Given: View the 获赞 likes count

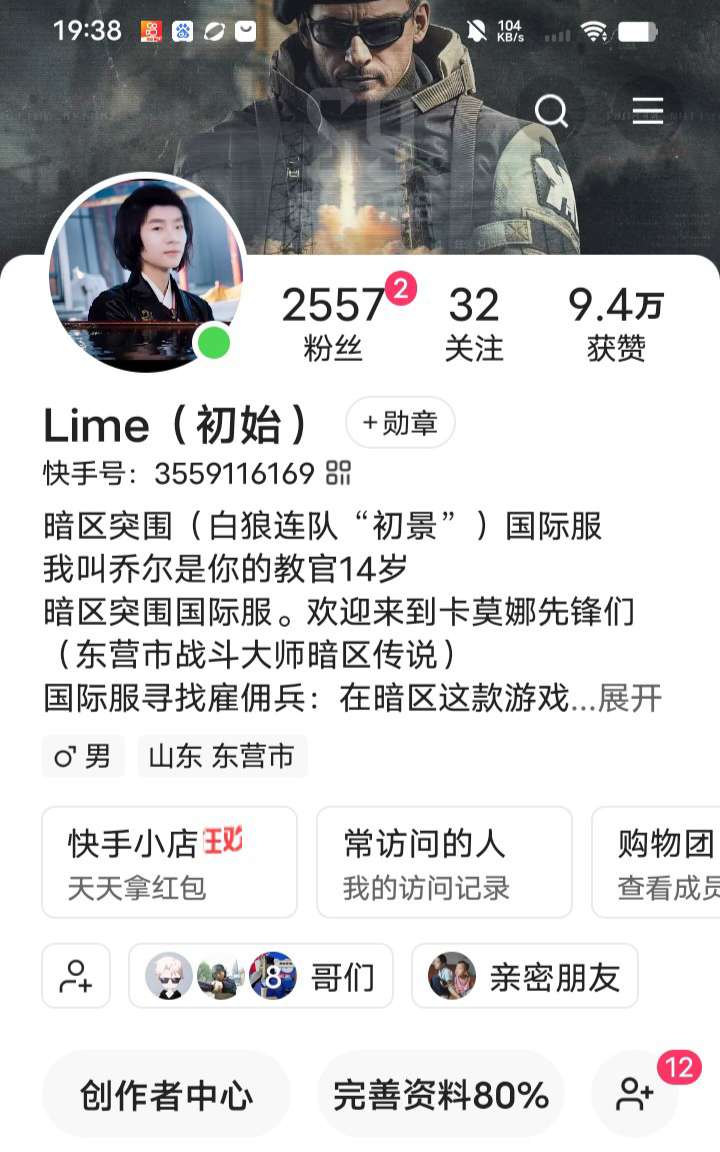Looking at the screenshot, I should pos(616,323).
